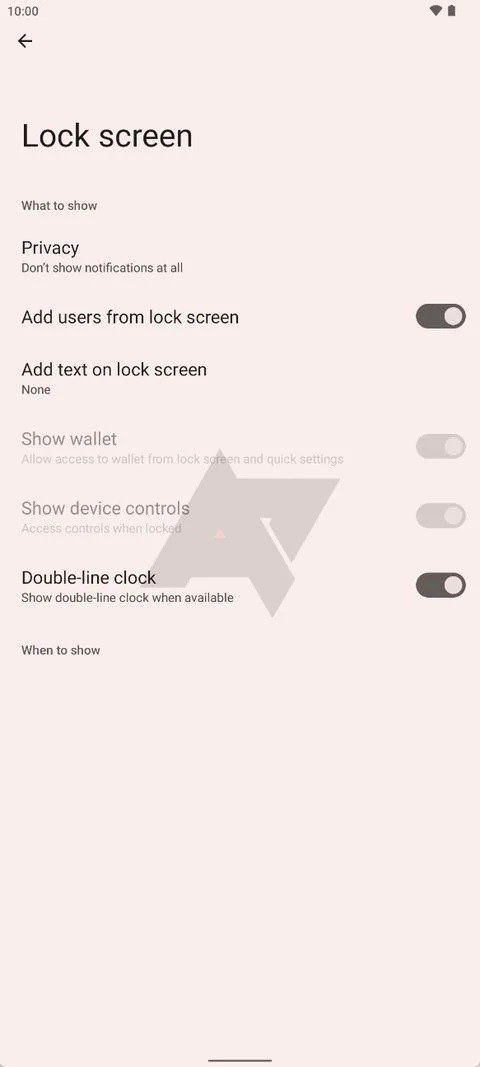Open Add text on lock screen

[240, 378]
